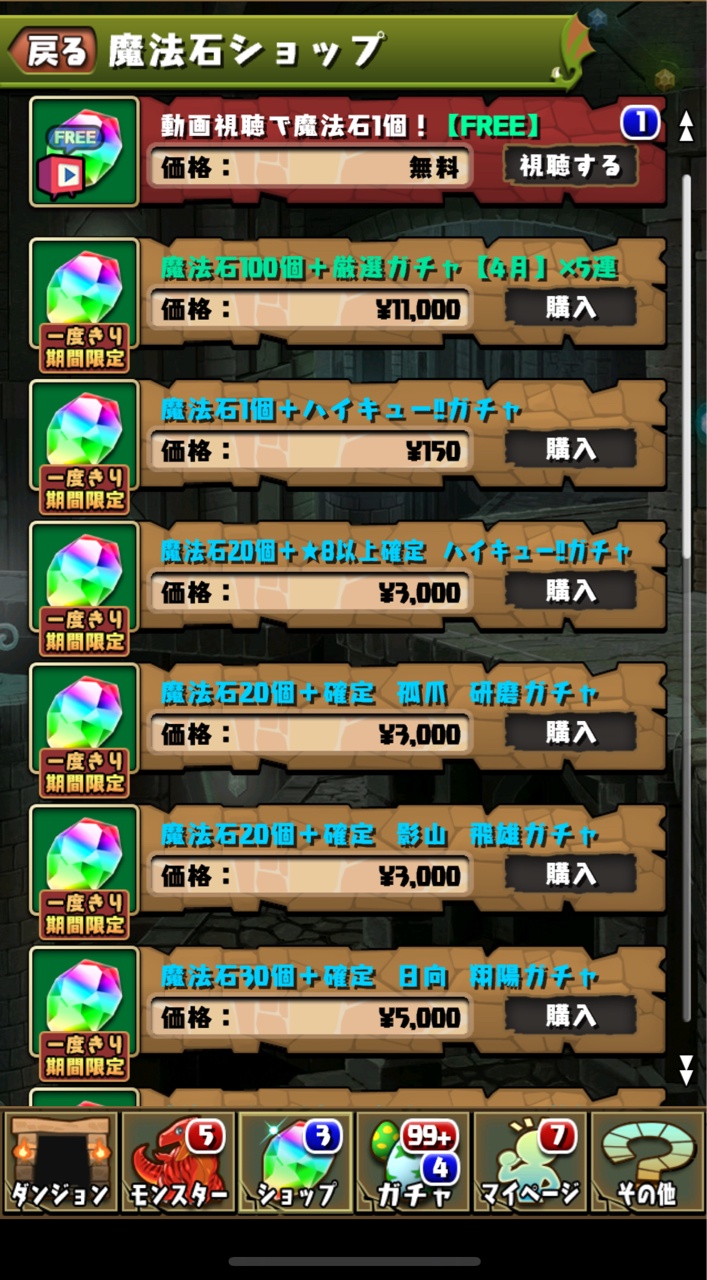Go to the ガチャ tab
Image resolution: width=707 pixels, height=1280 pixels.
tap(413, 1162)
